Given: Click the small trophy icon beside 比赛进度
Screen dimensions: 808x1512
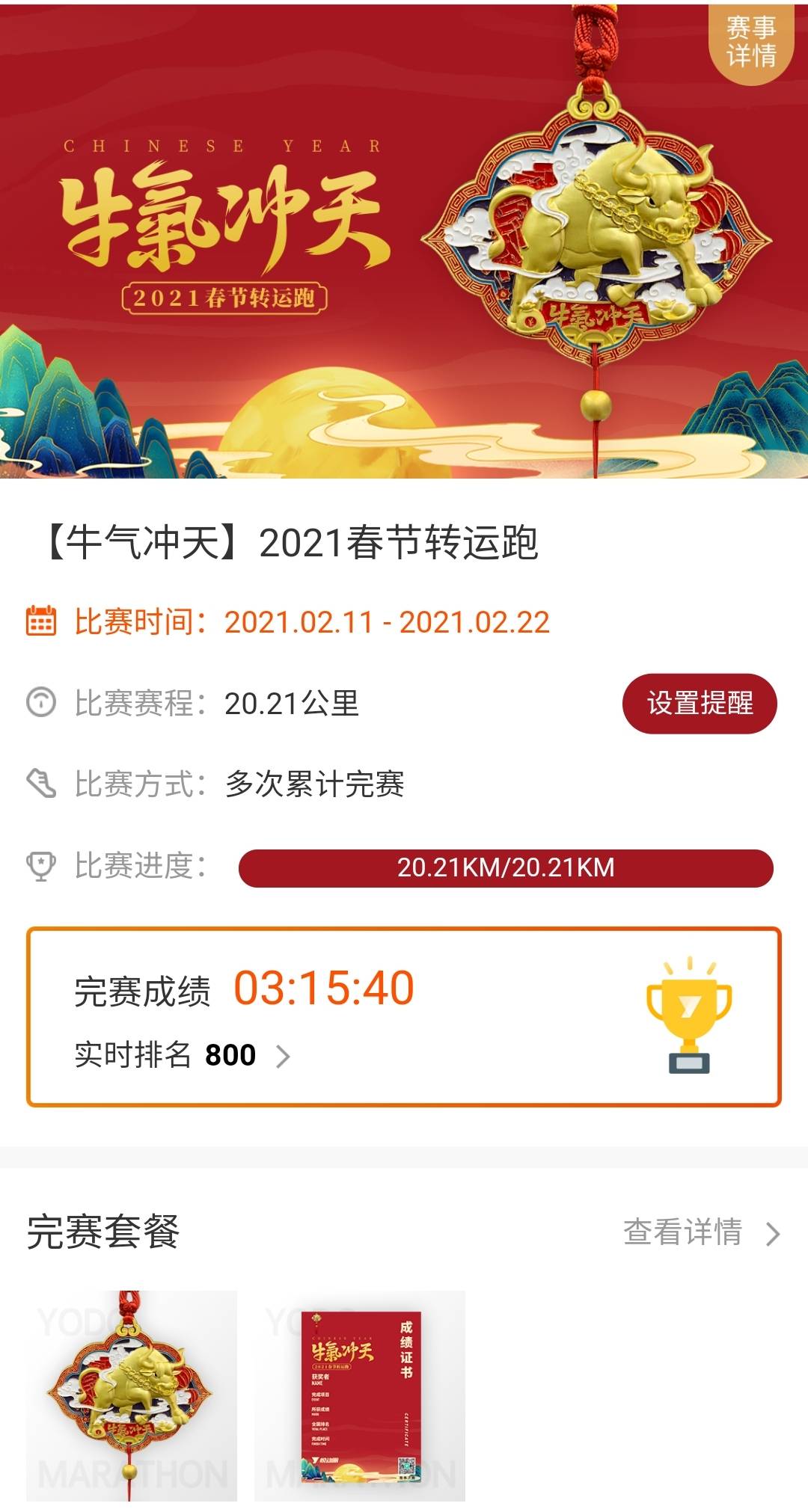Looking at the screenshot, I should [41, 866].
